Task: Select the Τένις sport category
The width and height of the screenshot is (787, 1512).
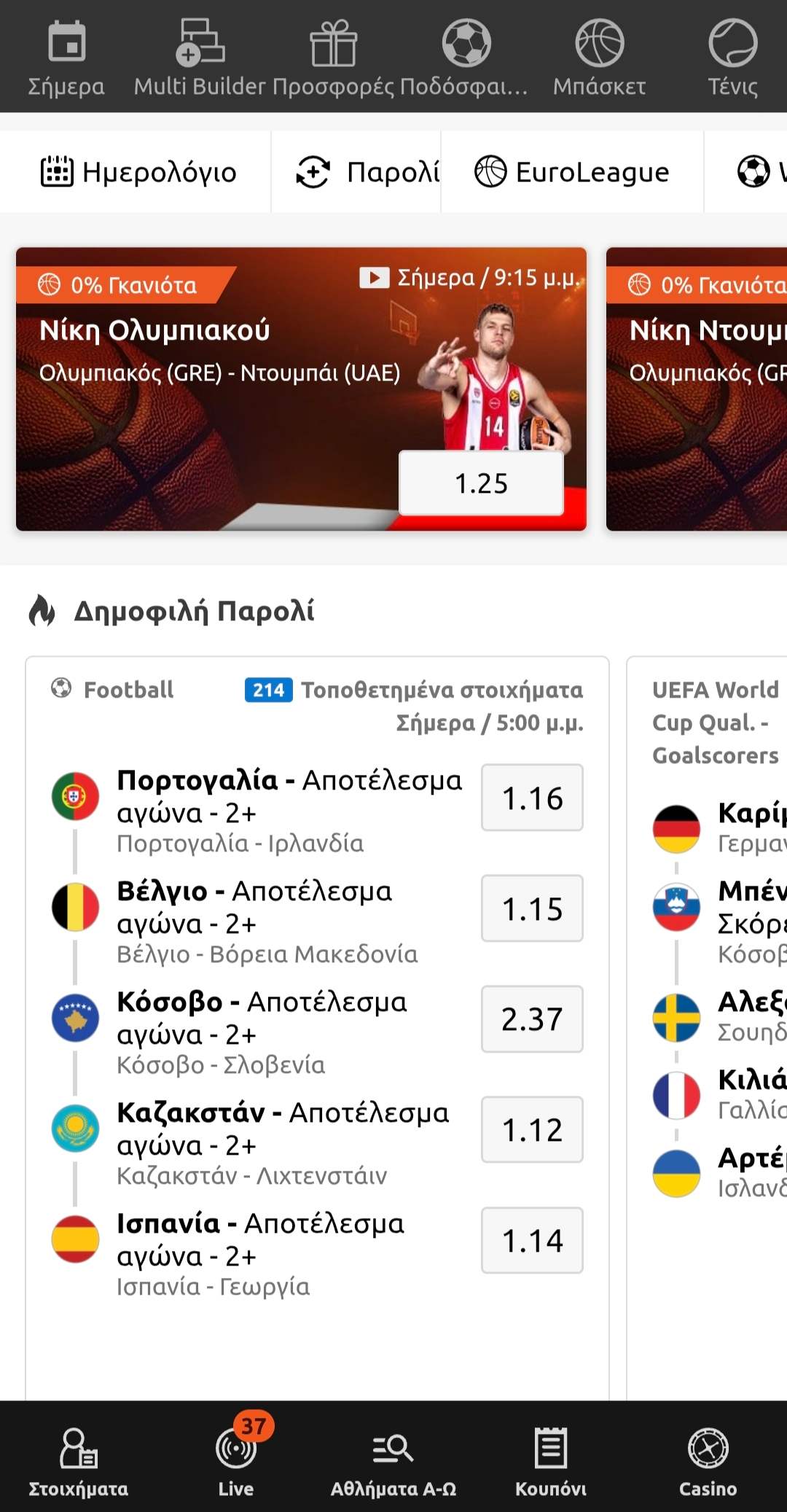Action: pyautogui.click(x=732, y=58)
